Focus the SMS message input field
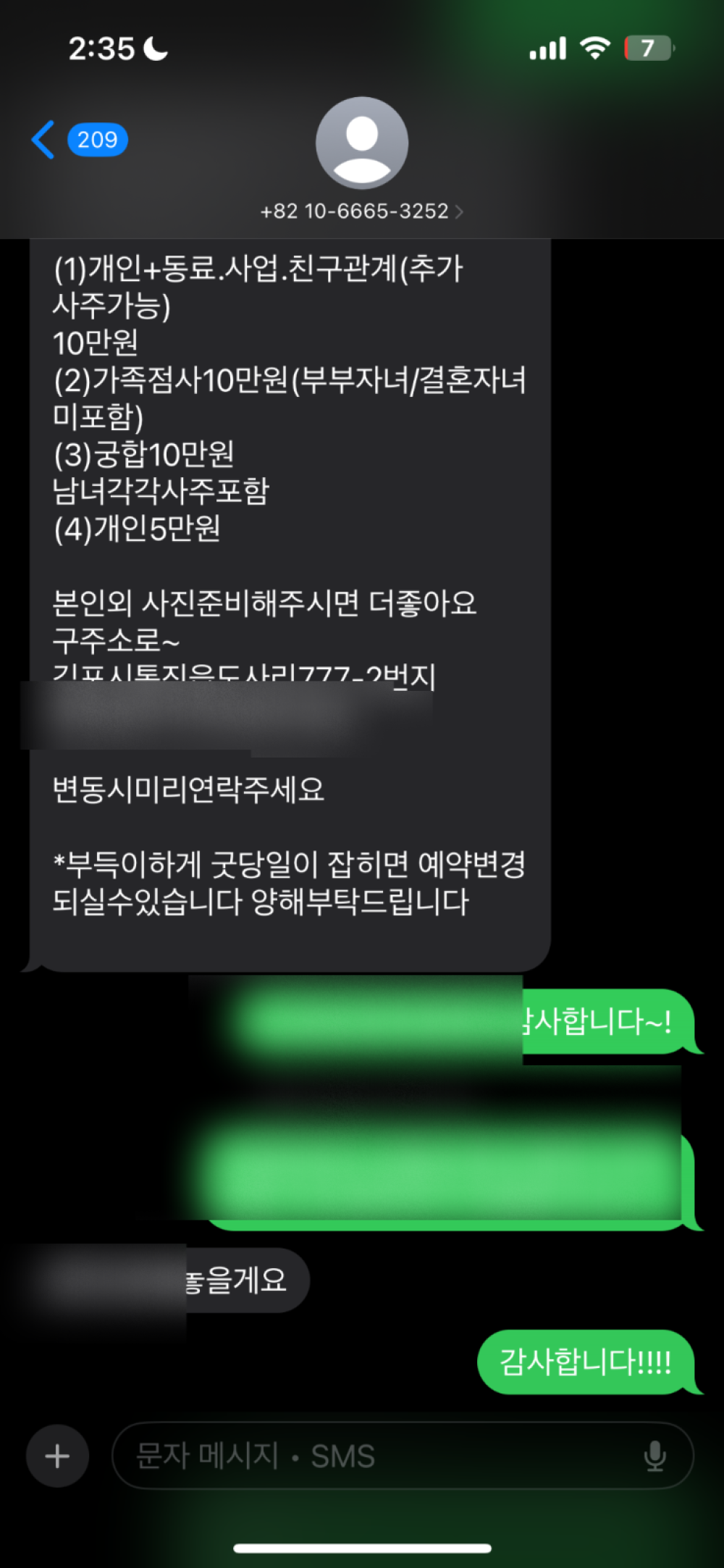 click(x=376, y=1456)
